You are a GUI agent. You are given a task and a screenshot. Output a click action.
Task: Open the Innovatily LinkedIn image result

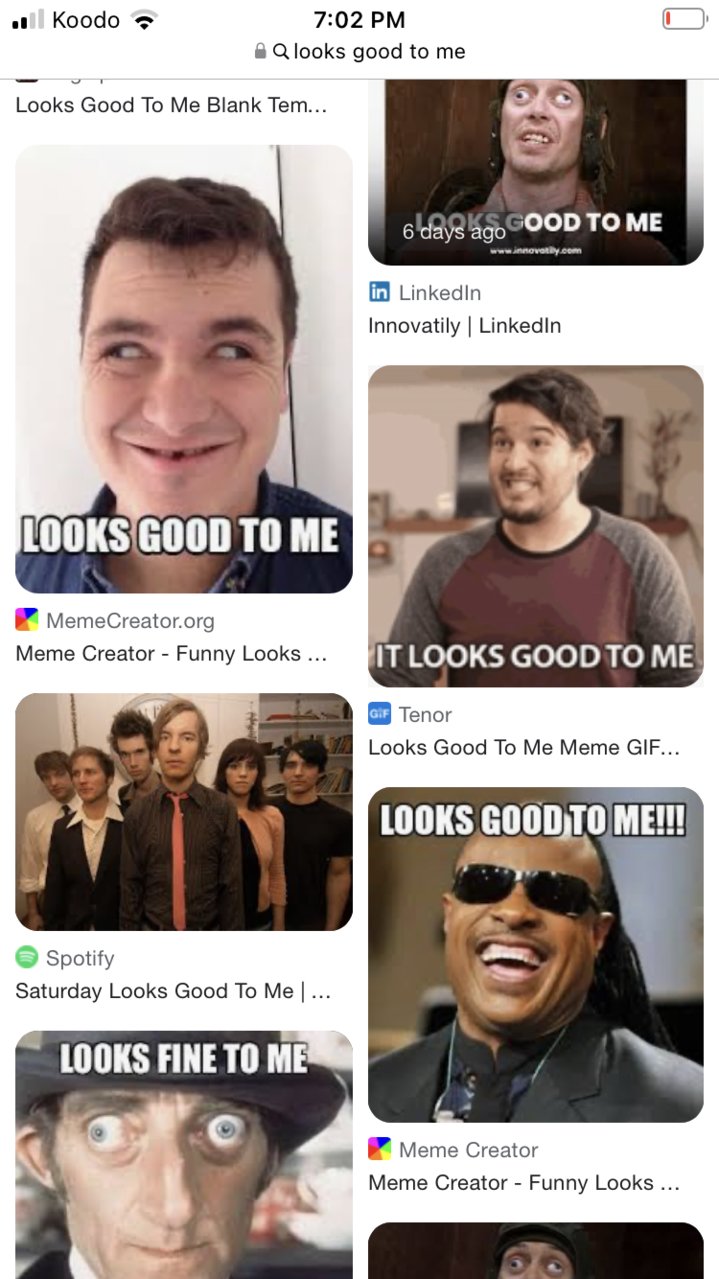tap(536, 172)
